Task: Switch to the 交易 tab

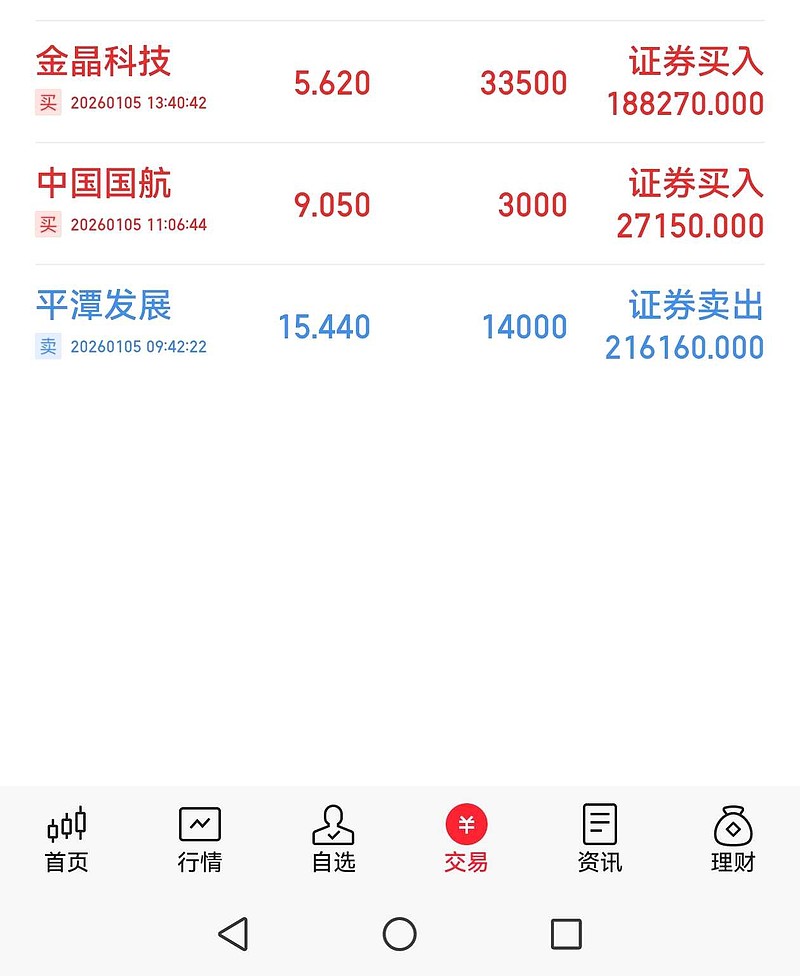Action: click(464, 840)
